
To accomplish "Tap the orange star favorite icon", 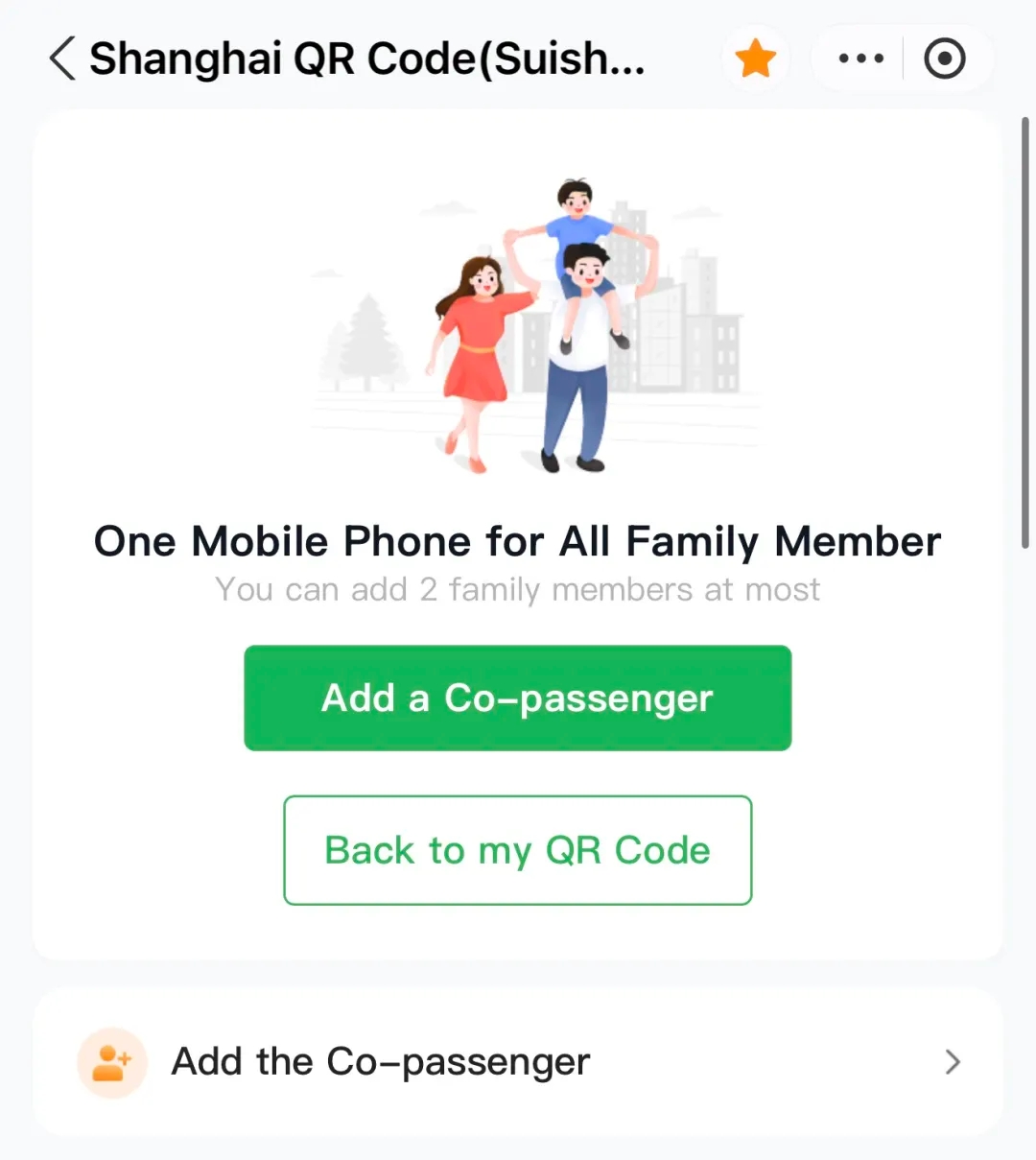I will (756, 59).
